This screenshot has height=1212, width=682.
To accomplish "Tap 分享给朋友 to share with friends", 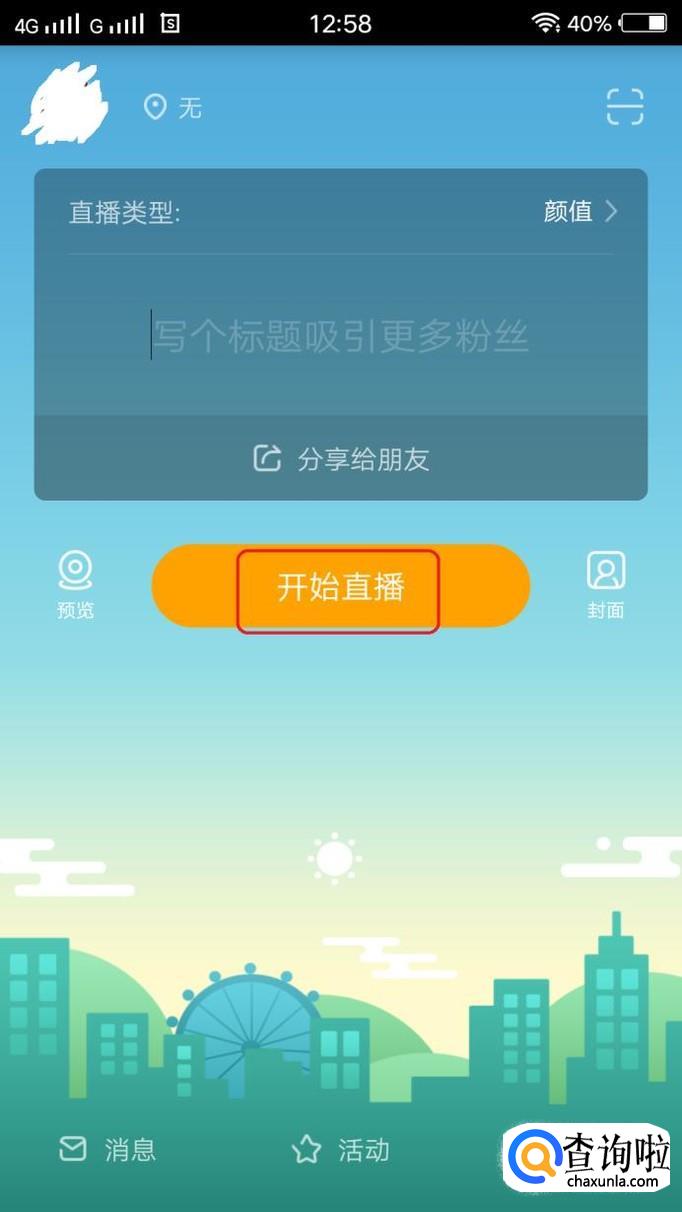I will 341,459.
